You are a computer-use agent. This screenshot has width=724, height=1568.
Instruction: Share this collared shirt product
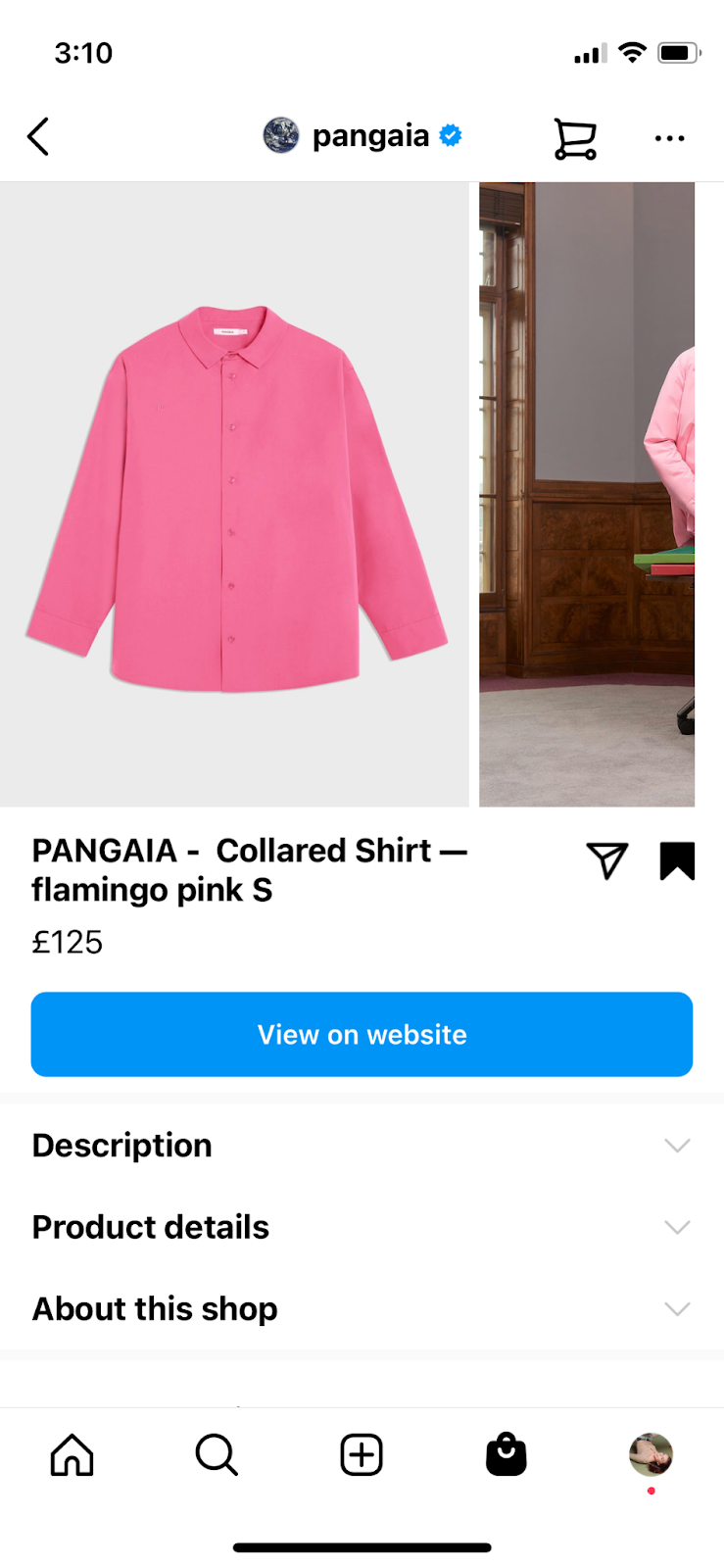point(606,860)
